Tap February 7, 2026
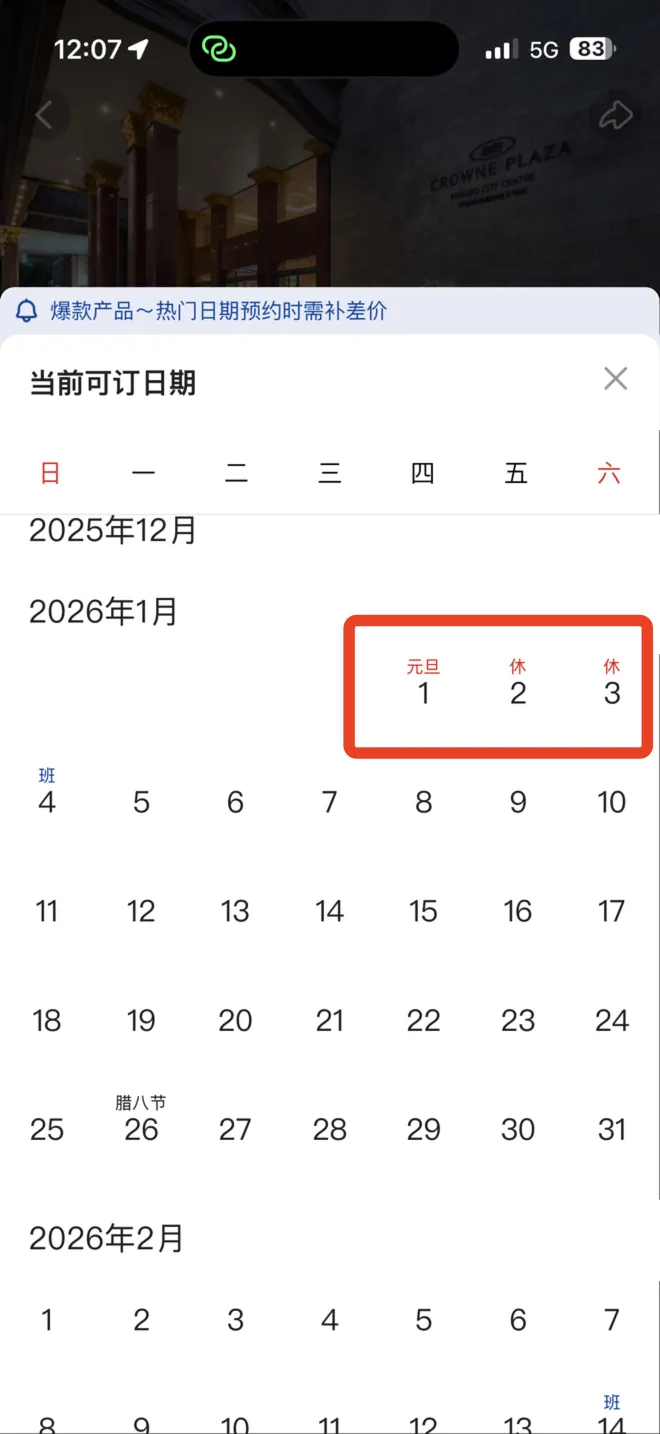Screen dimensions: 660x1434 point(611,1320)
